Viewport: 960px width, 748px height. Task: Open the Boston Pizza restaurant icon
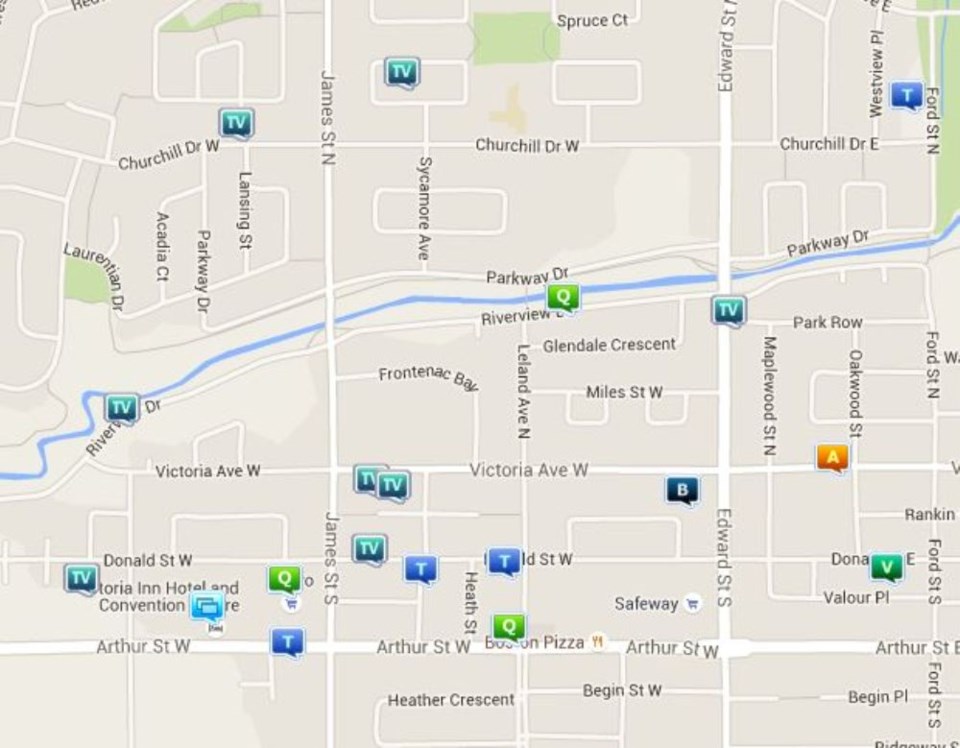pos(598,643)
